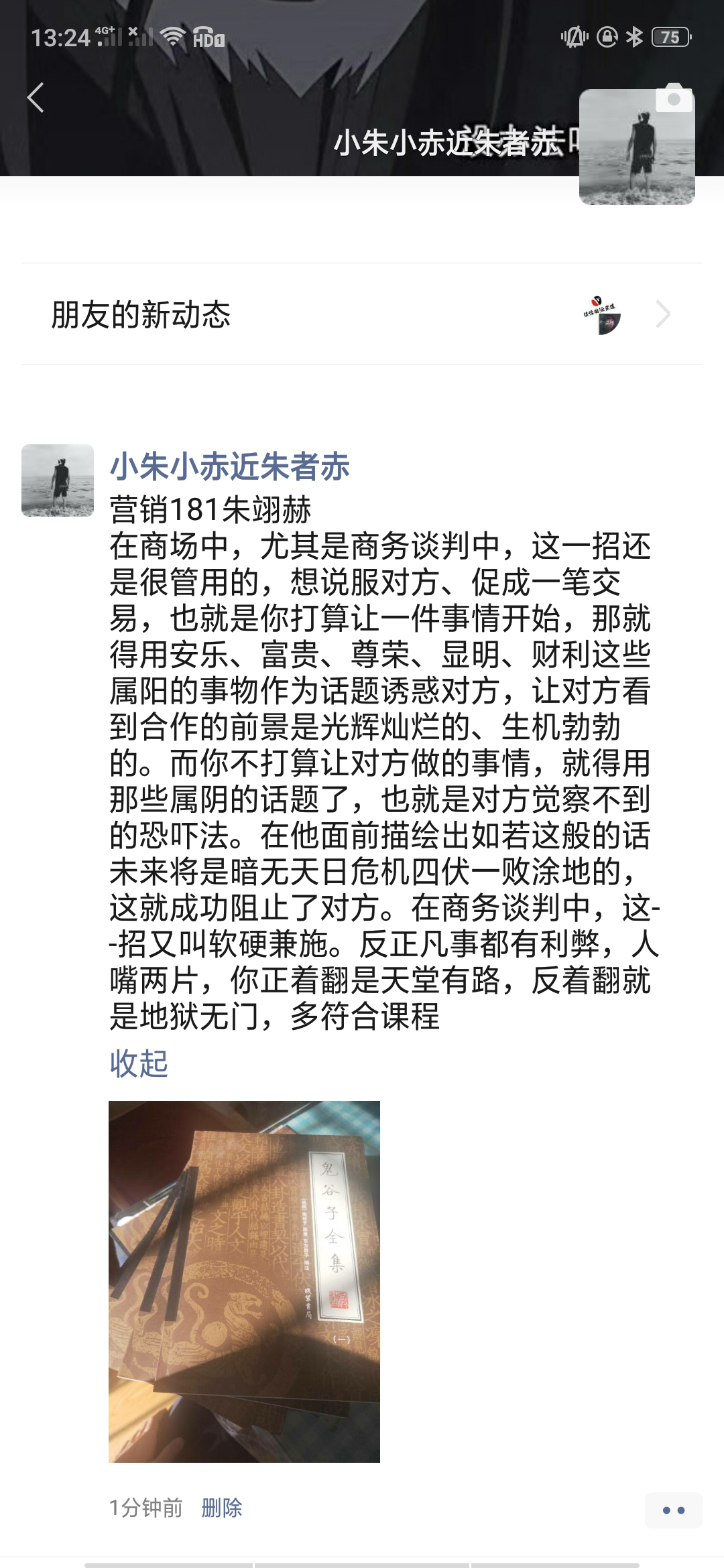
Task: Open the 小朱小赤近朱者赤 profile name link
Action: coord(230,466)
